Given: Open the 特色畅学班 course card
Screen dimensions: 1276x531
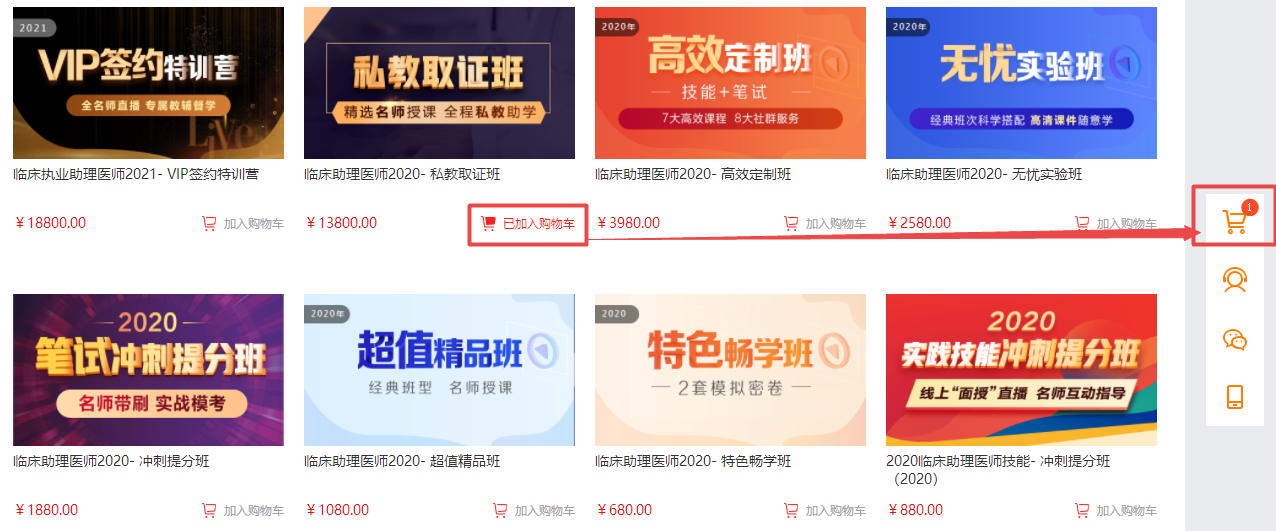Looking at the screenshot, I should click(x=730, y=369).
